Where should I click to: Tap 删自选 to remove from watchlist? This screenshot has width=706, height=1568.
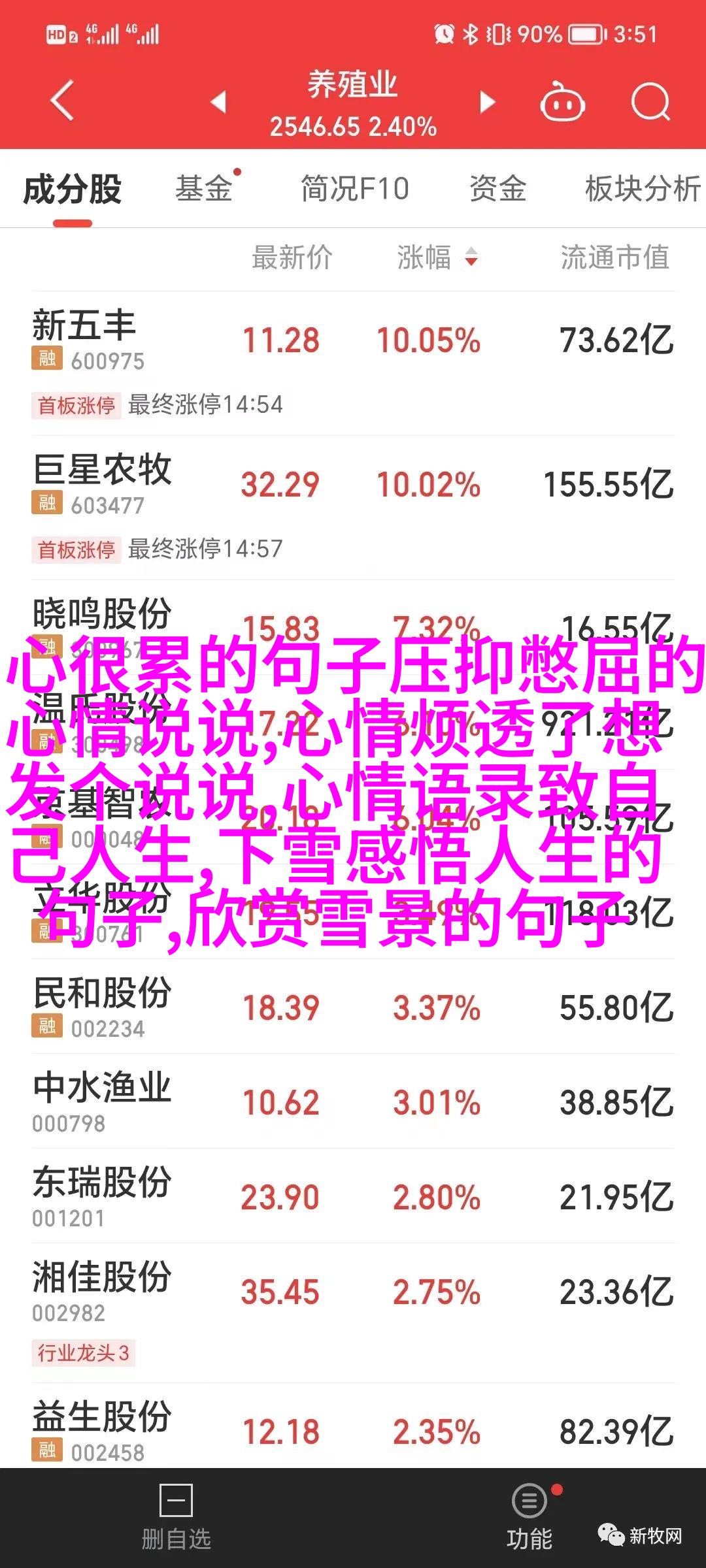click(176, 1518)
